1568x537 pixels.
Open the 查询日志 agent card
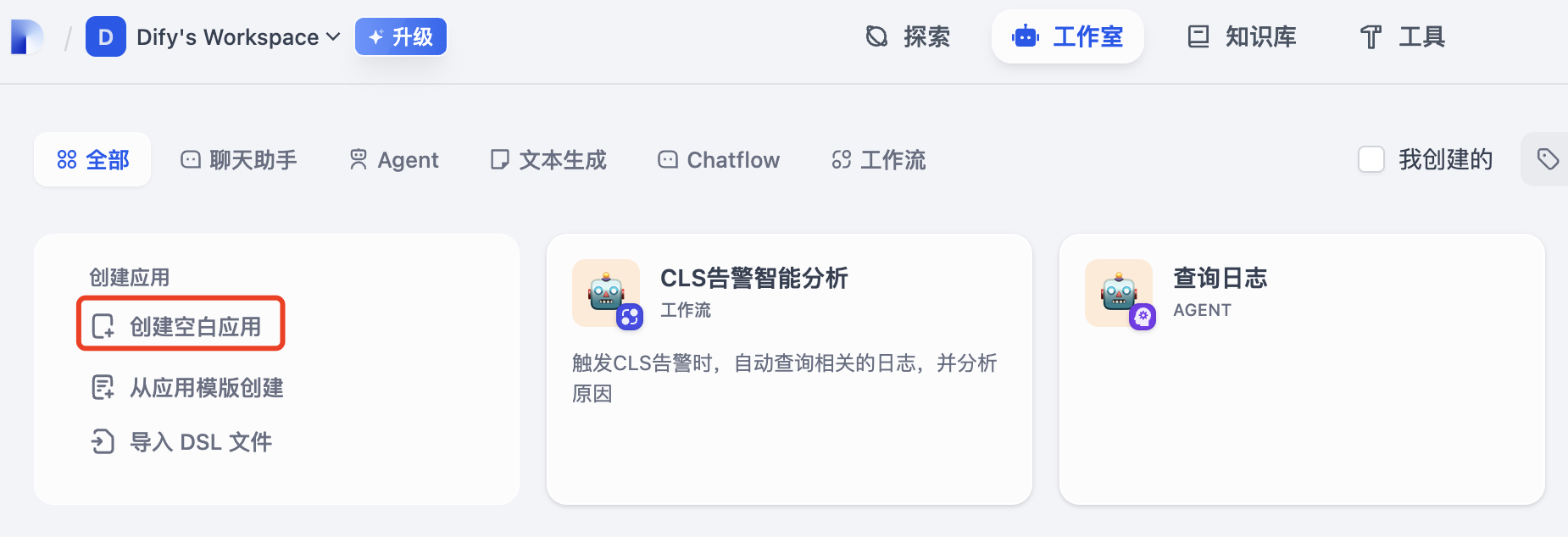pos(1301,369)
